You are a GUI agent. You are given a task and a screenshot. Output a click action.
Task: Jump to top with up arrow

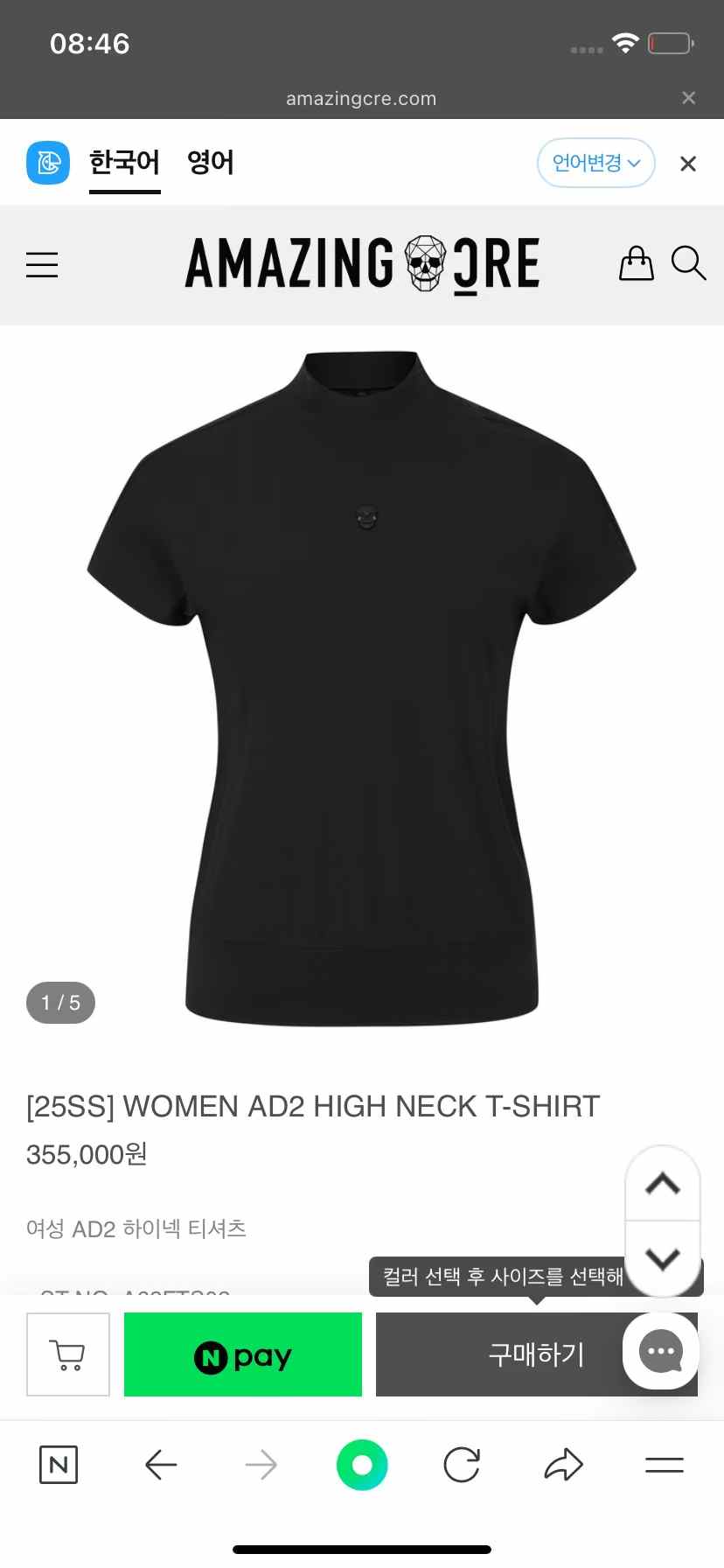(x=663, y=1184)
